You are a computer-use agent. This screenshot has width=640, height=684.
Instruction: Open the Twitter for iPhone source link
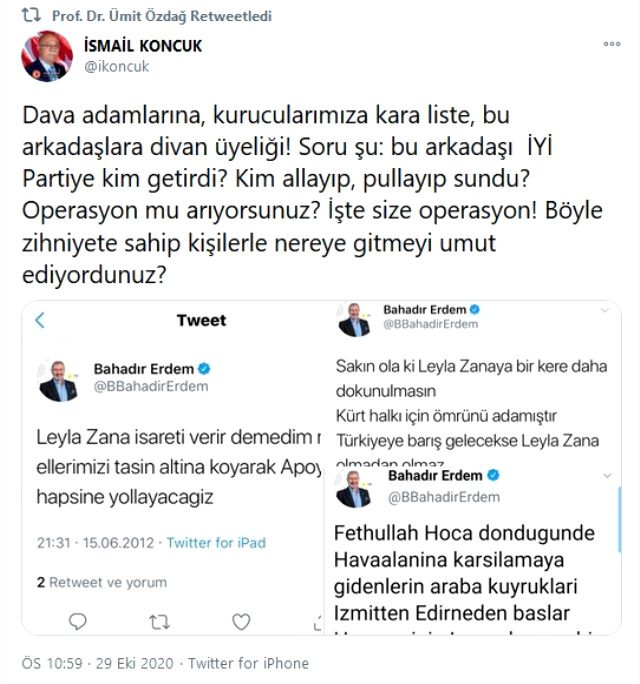248,663
